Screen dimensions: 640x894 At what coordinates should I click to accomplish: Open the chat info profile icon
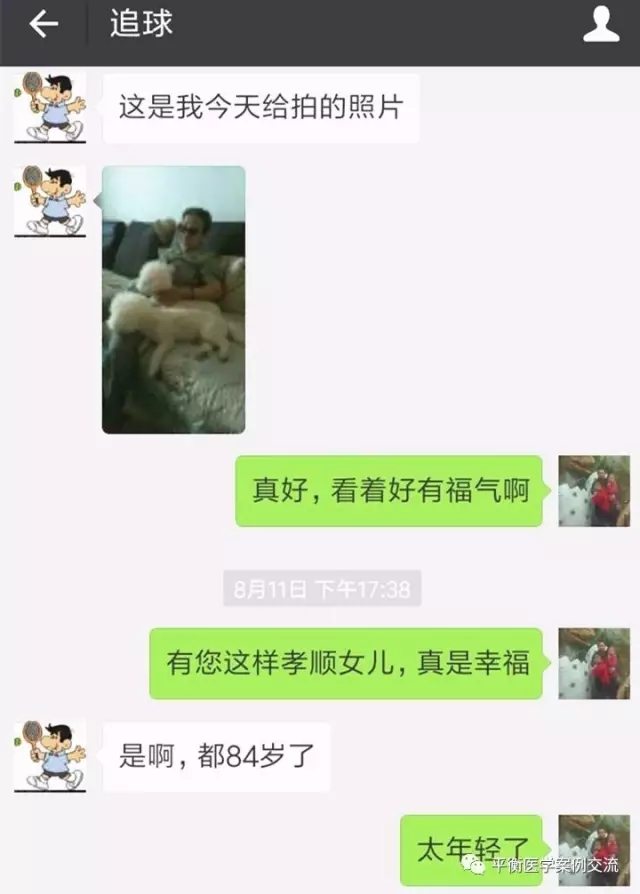coord(600,25)
